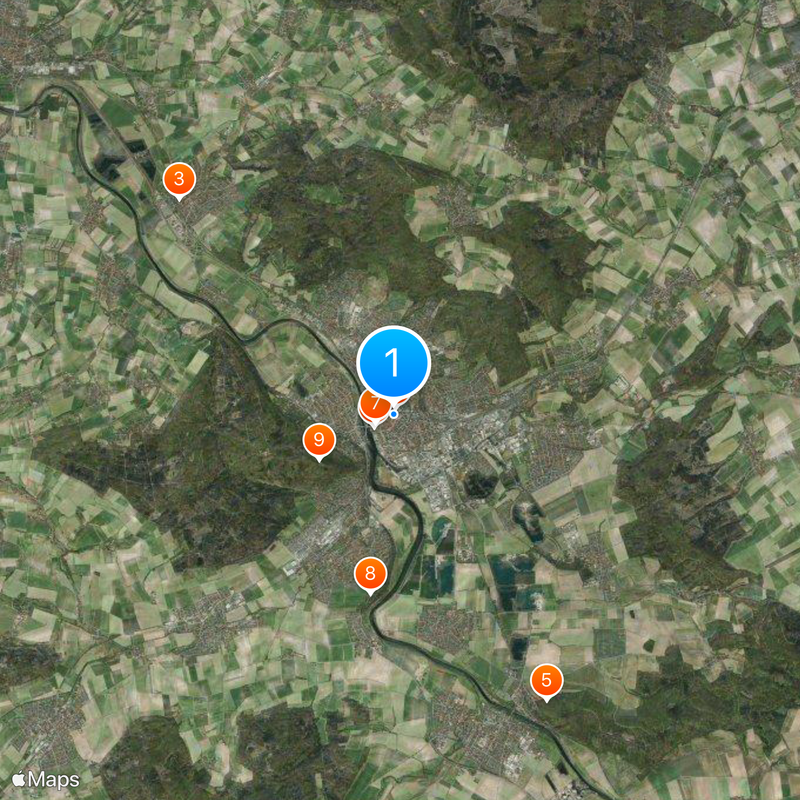View details for orange pin numbered 9
Viewport: 800px width, 800px height.
point(318,440)
